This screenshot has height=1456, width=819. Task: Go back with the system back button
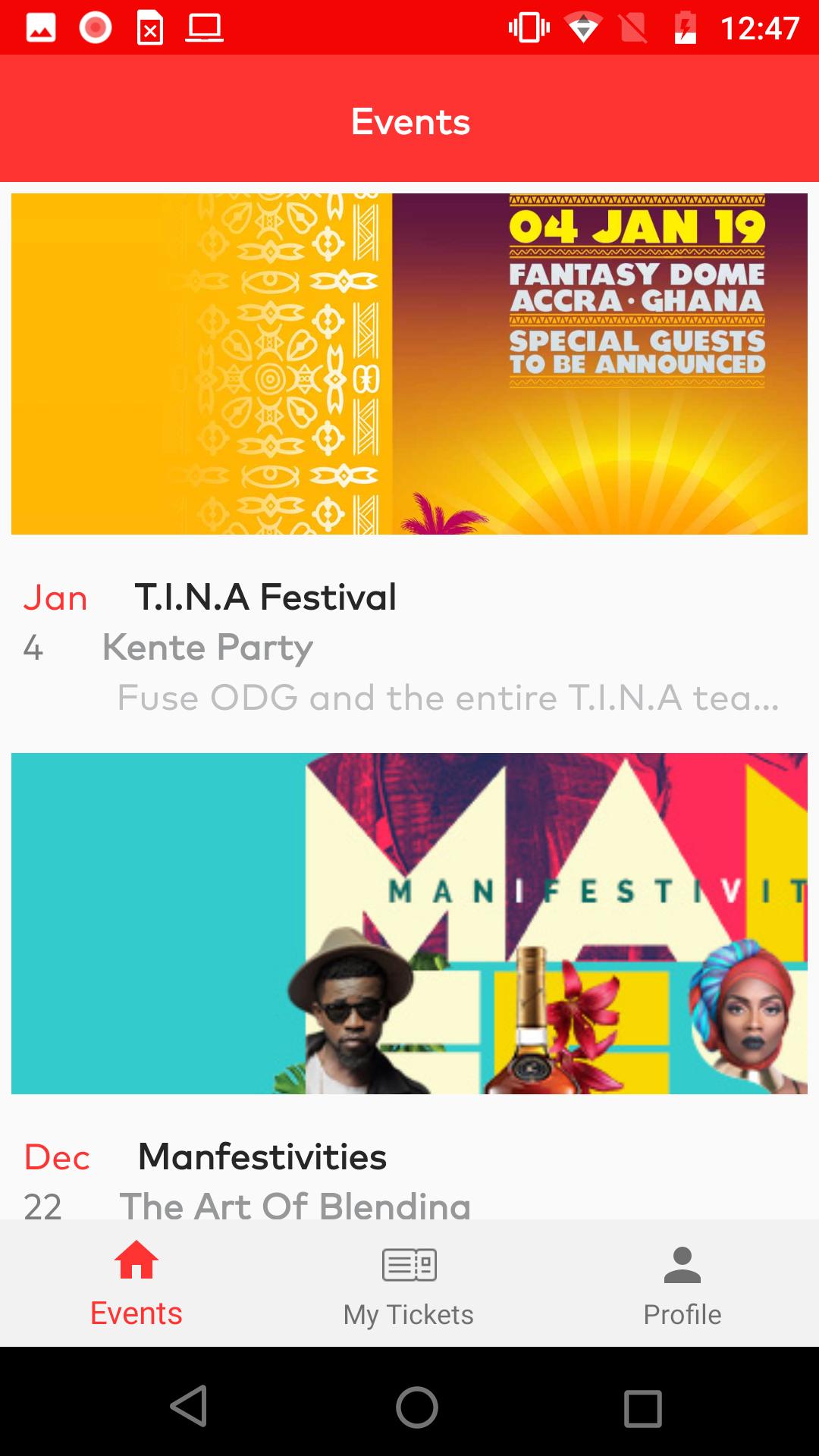189,1407
